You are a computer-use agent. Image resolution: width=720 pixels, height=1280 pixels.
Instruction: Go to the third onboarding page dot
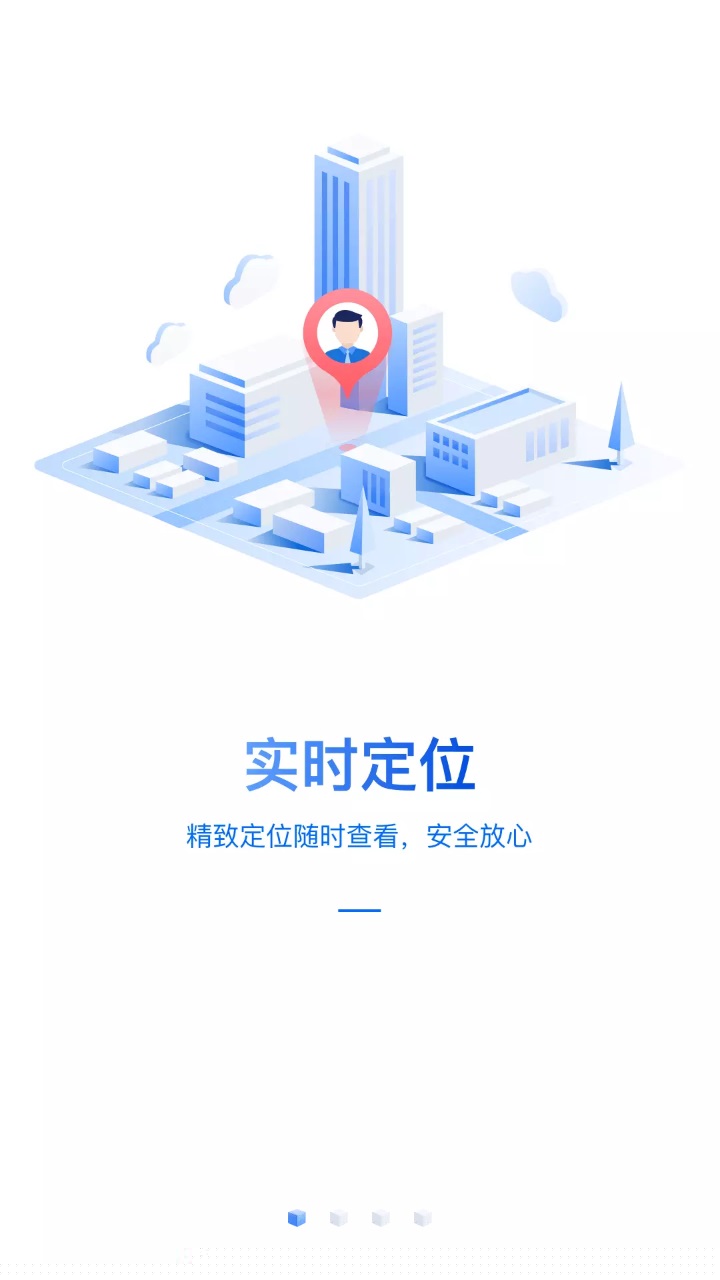point(381,1218)
